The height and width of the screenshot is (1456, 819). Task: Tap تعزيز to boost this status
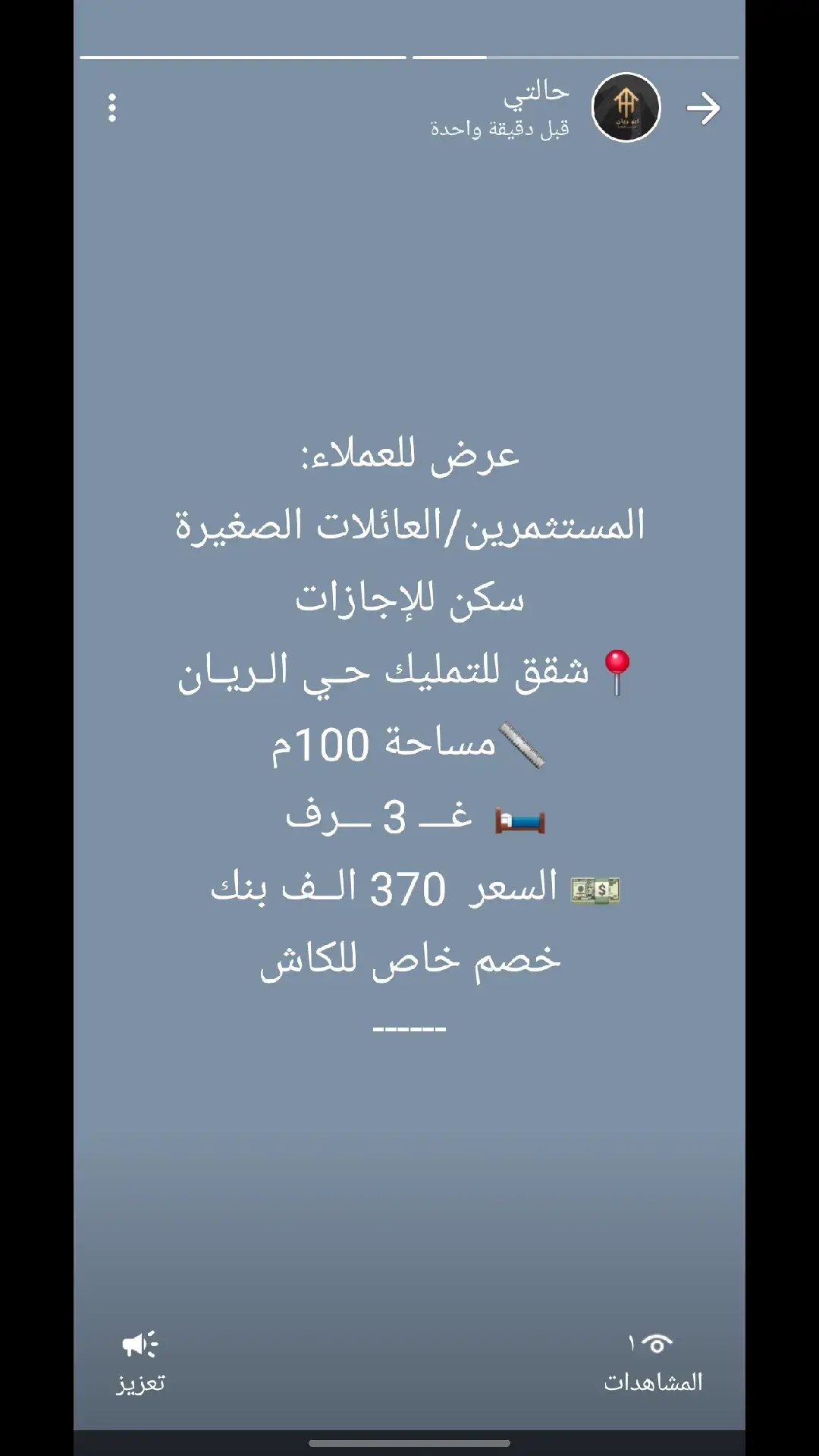(x=140, y=1363)
